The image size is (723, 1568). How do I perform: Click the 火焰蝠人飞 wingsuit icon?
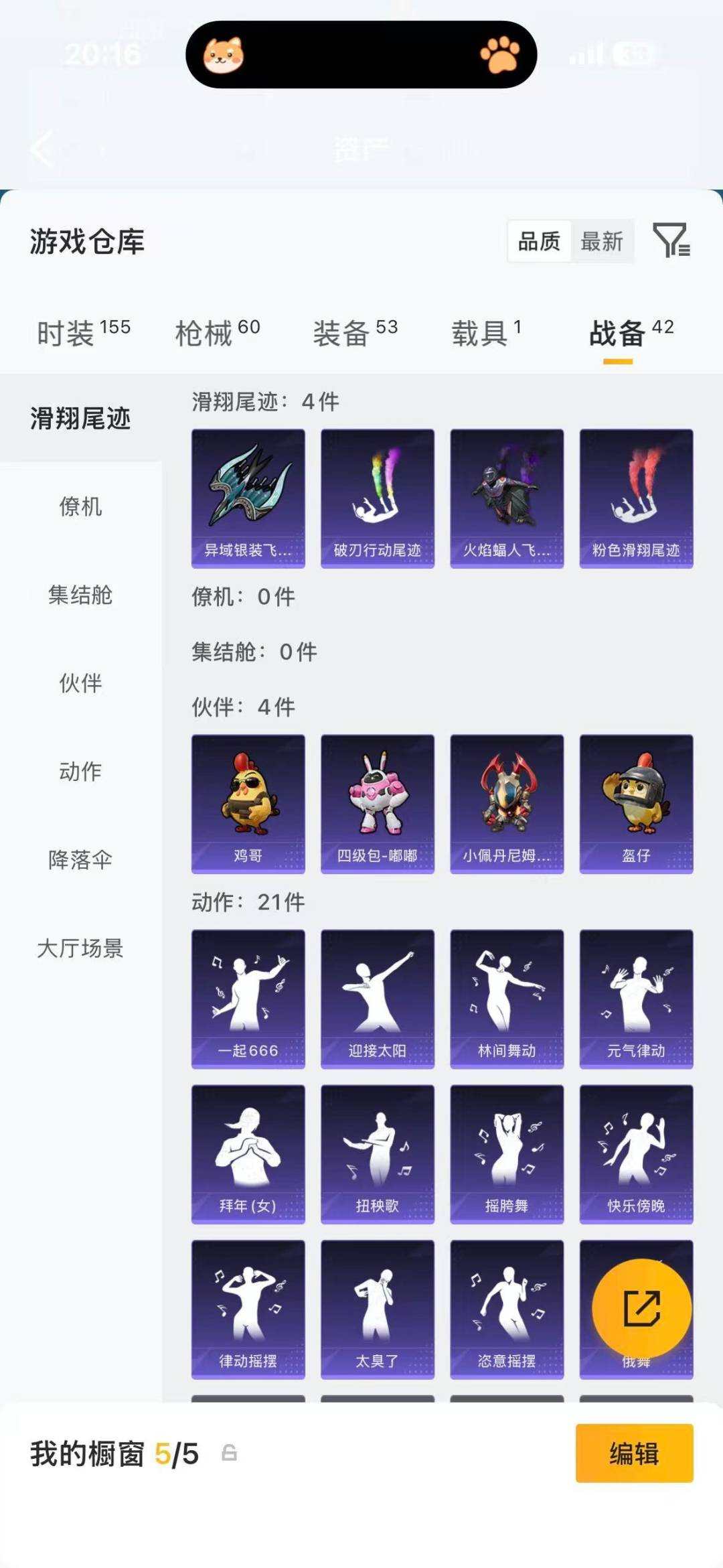click(505, 494)
